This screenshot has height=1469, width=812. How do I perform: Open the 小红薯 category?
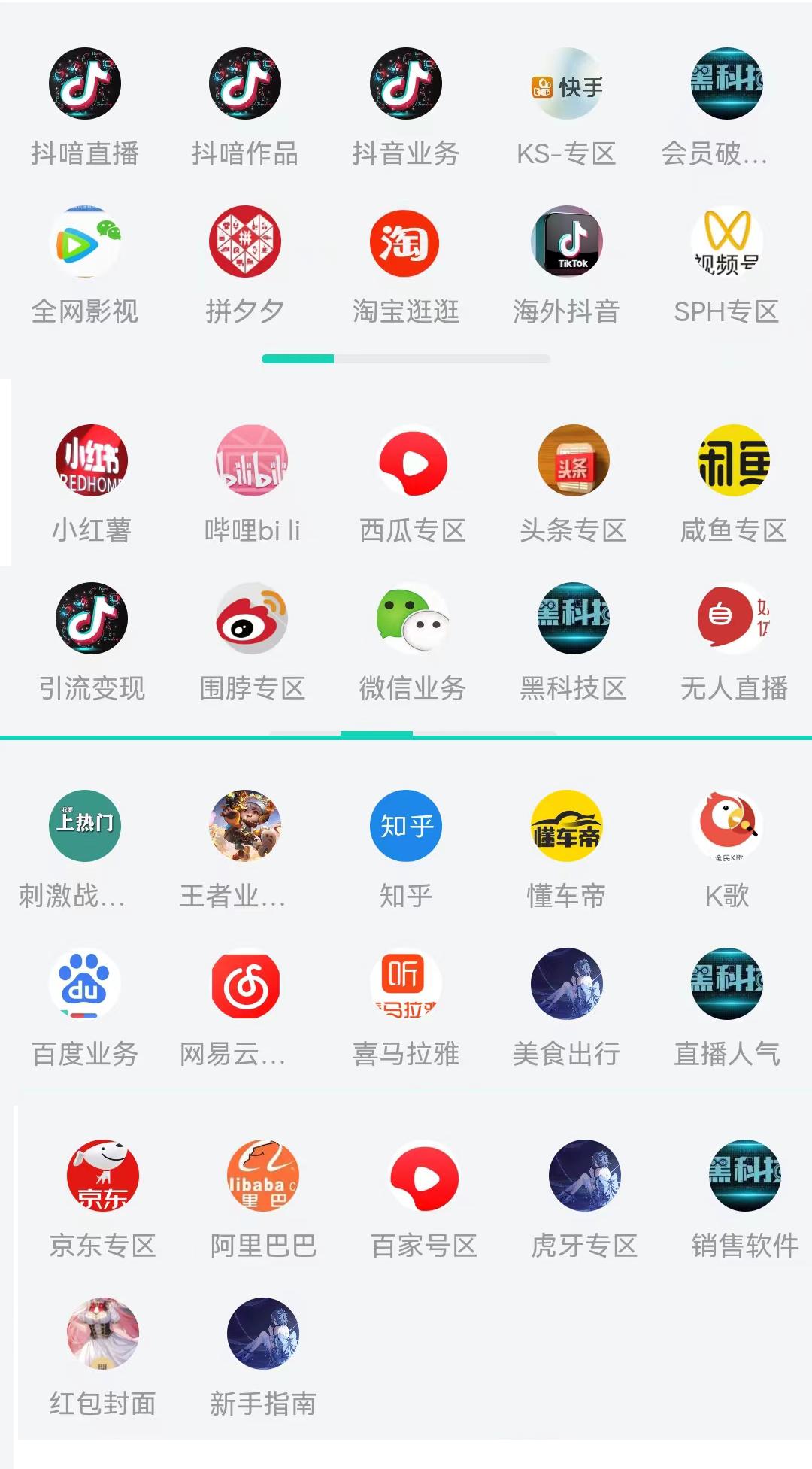(x=92, y=460)
